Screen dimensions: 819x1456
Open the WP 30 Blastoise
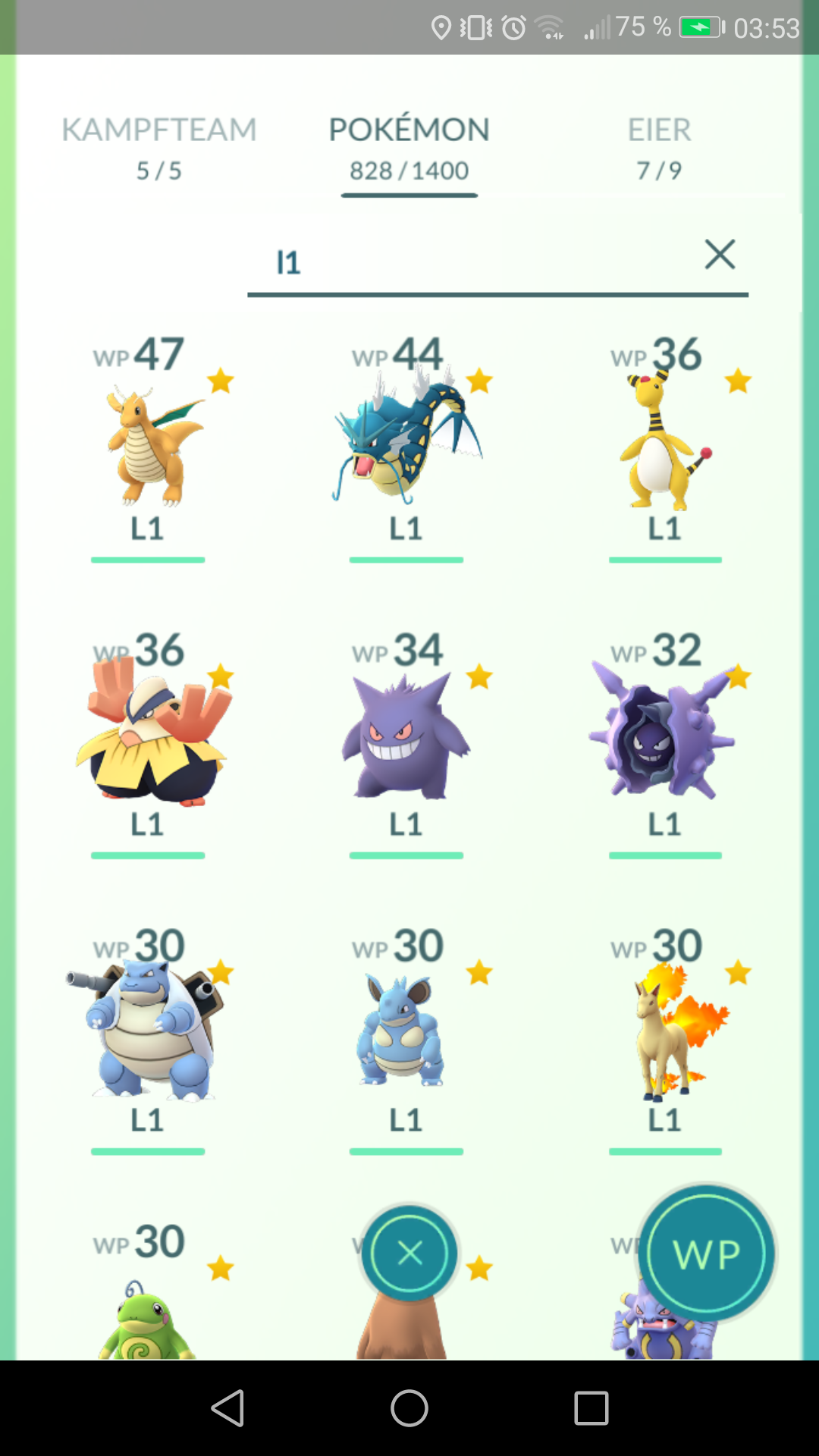click(148, 1039)
